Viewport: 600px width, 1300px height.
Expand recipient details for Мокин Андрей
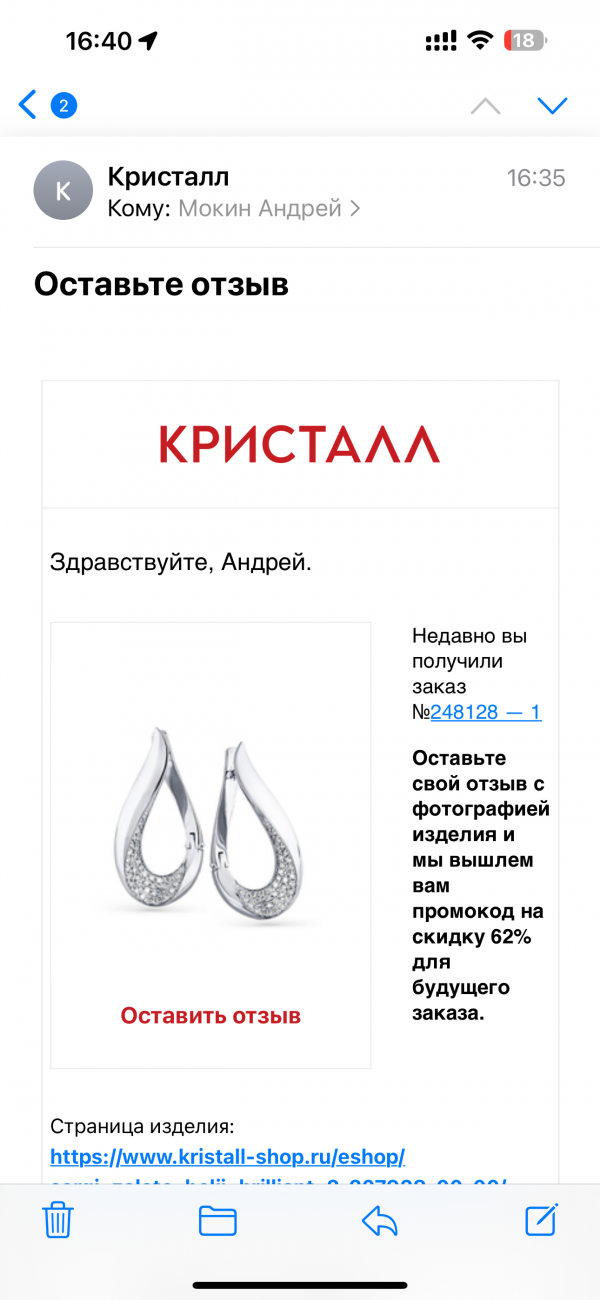269,209
